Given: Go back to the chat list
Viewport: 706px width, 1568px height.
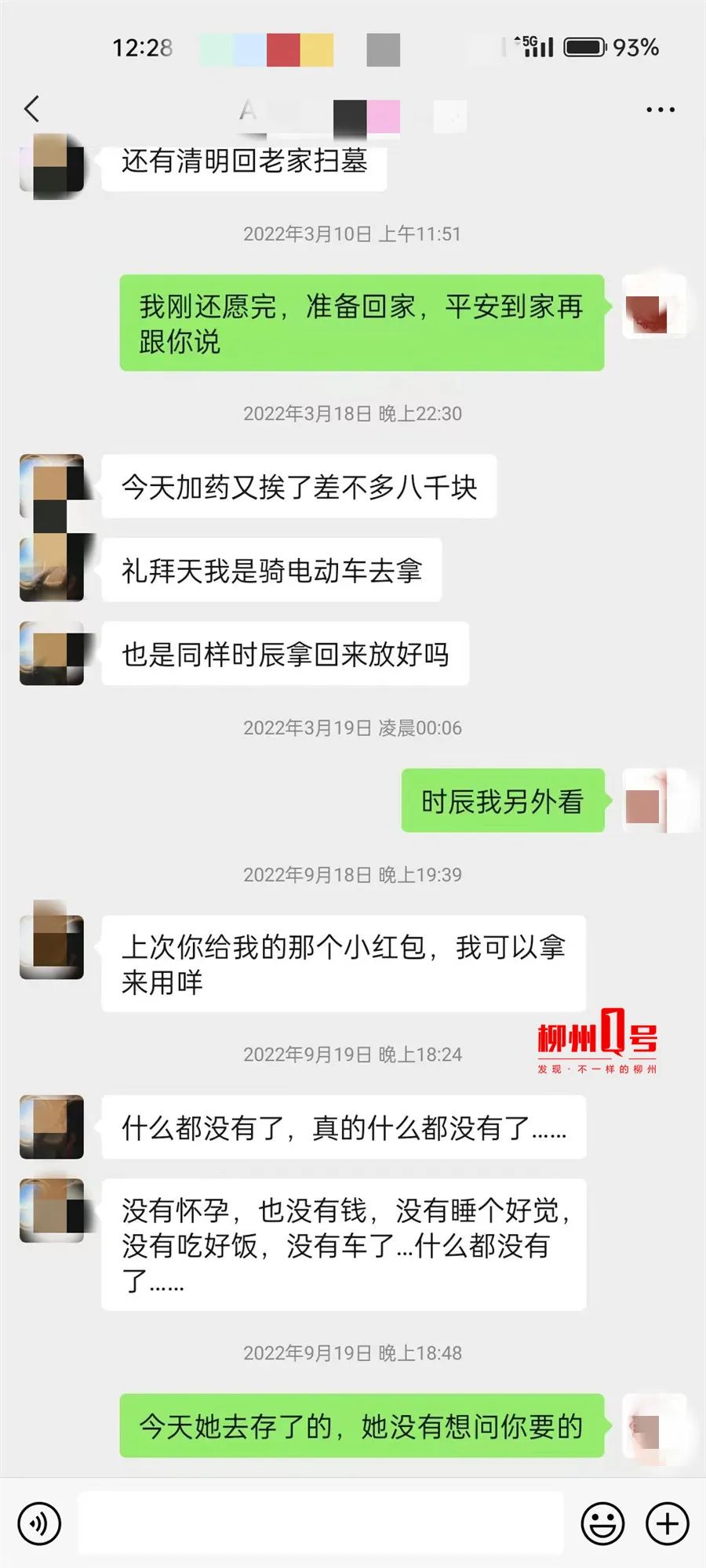Looking at the screenshot, I should tap(32, 109).
